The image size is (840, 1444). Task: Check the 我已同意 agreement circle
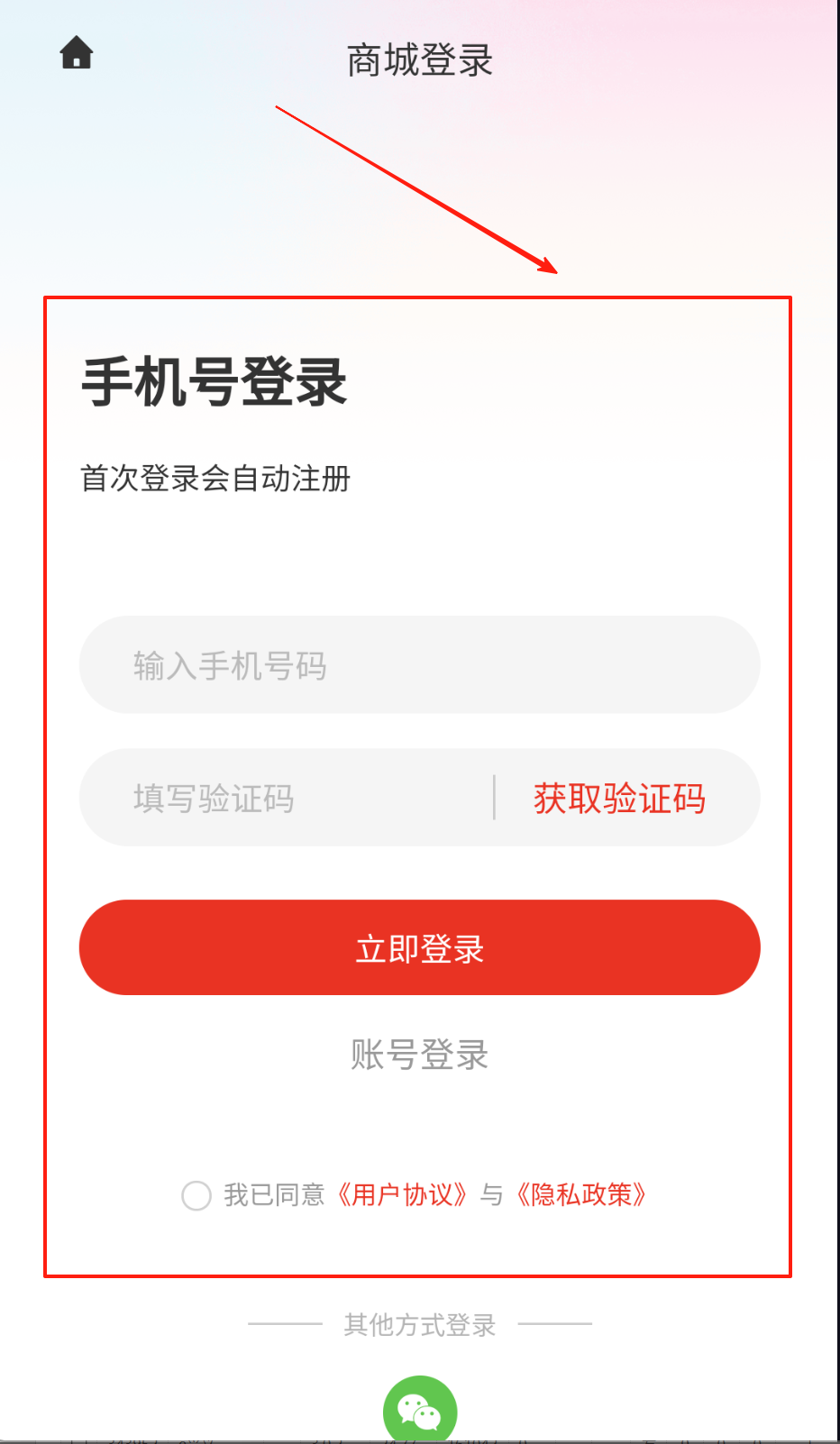(196, 1195)
